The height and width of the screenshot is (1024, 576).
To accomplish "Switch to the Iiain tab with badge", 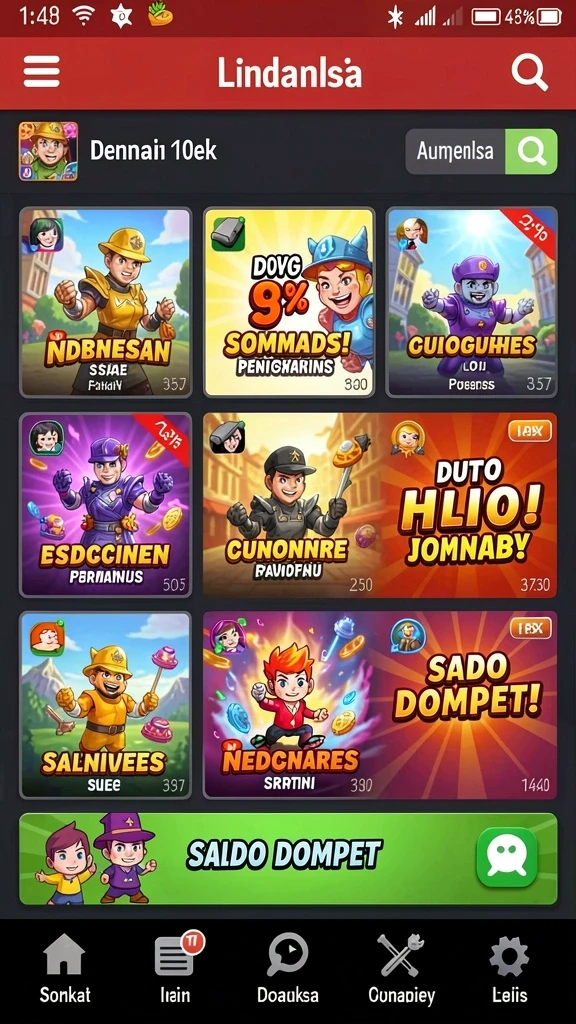I will (x=176, y=968).
